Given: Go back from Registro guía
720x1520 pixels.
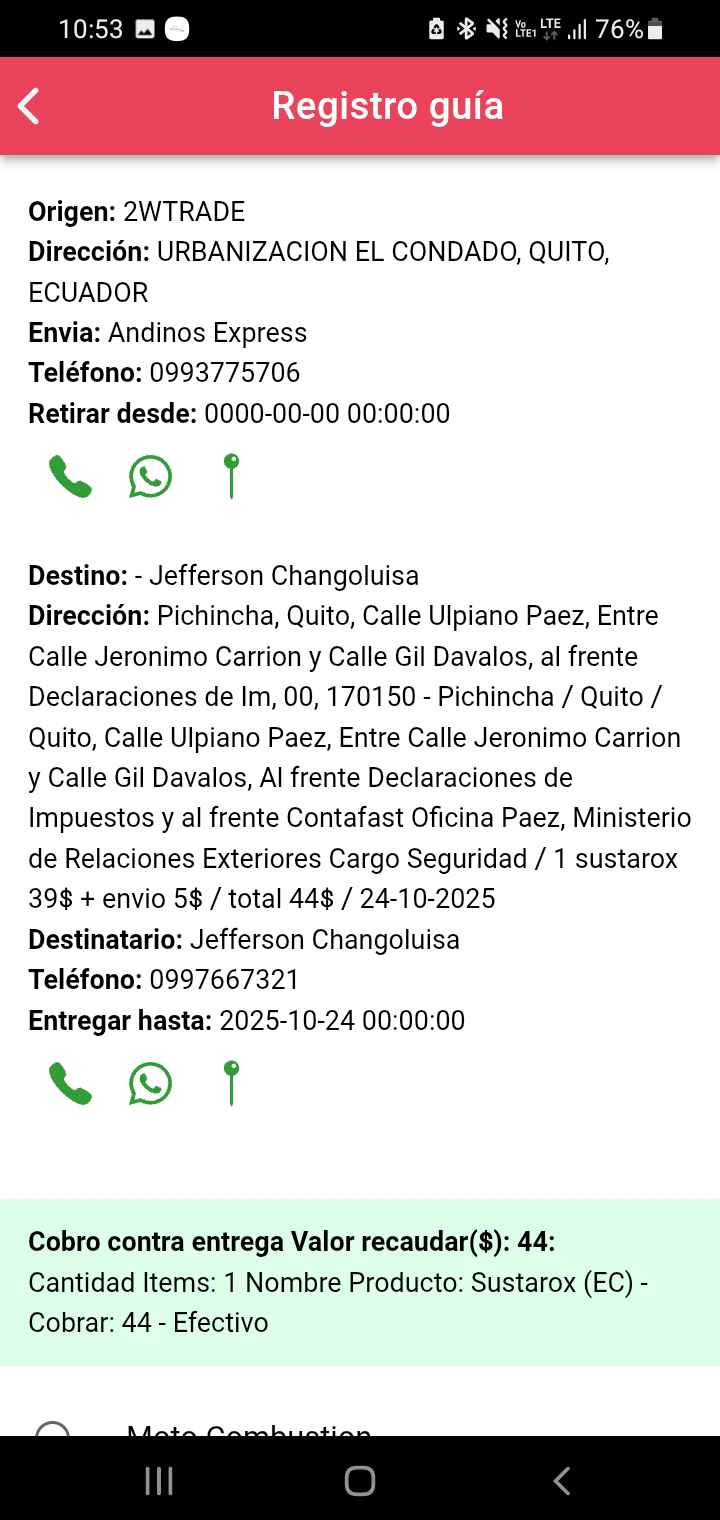Looking at the screenshot, I should 30,106.
